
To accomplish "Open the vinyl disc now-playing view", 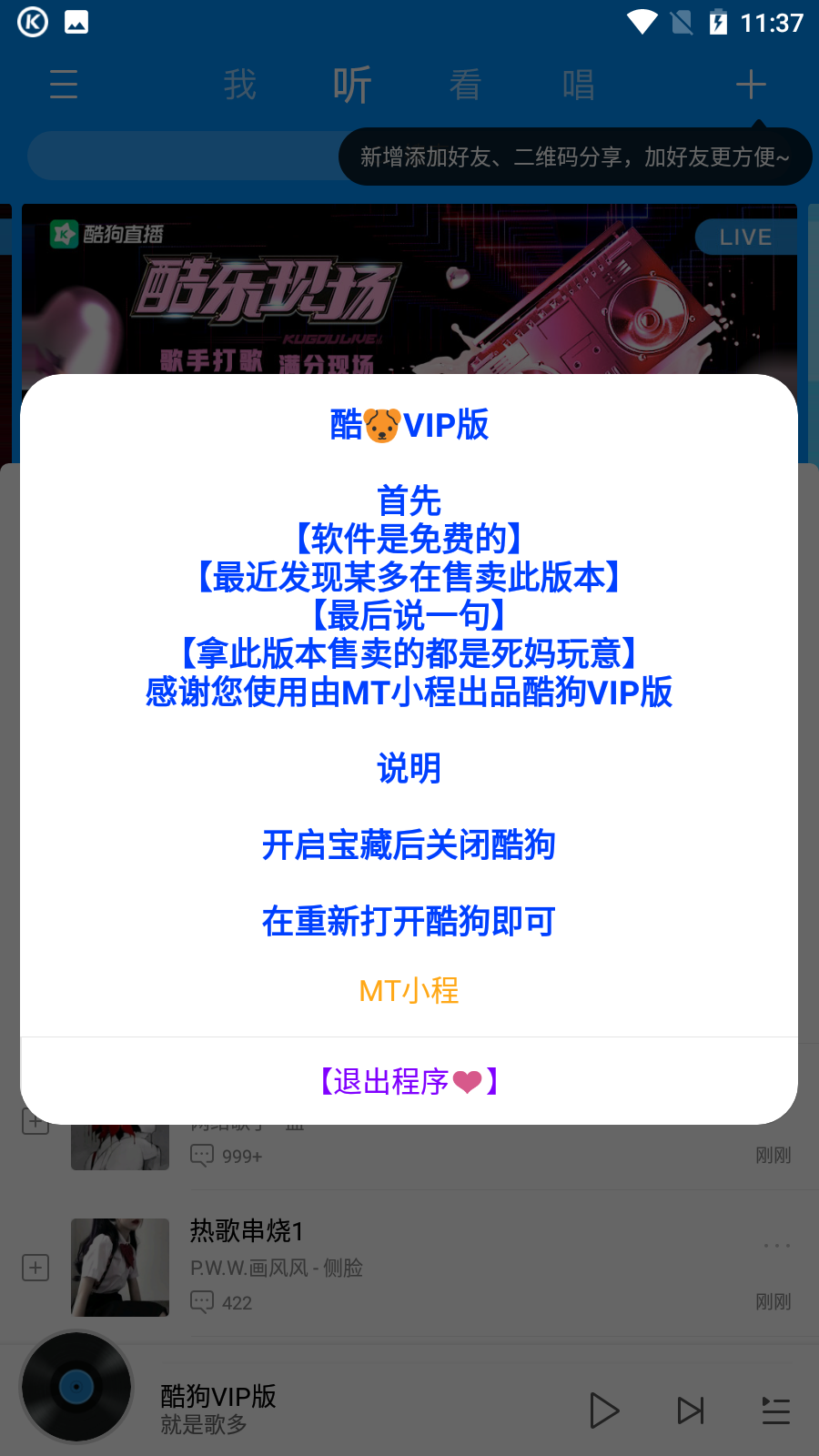I will (76, 1387).
